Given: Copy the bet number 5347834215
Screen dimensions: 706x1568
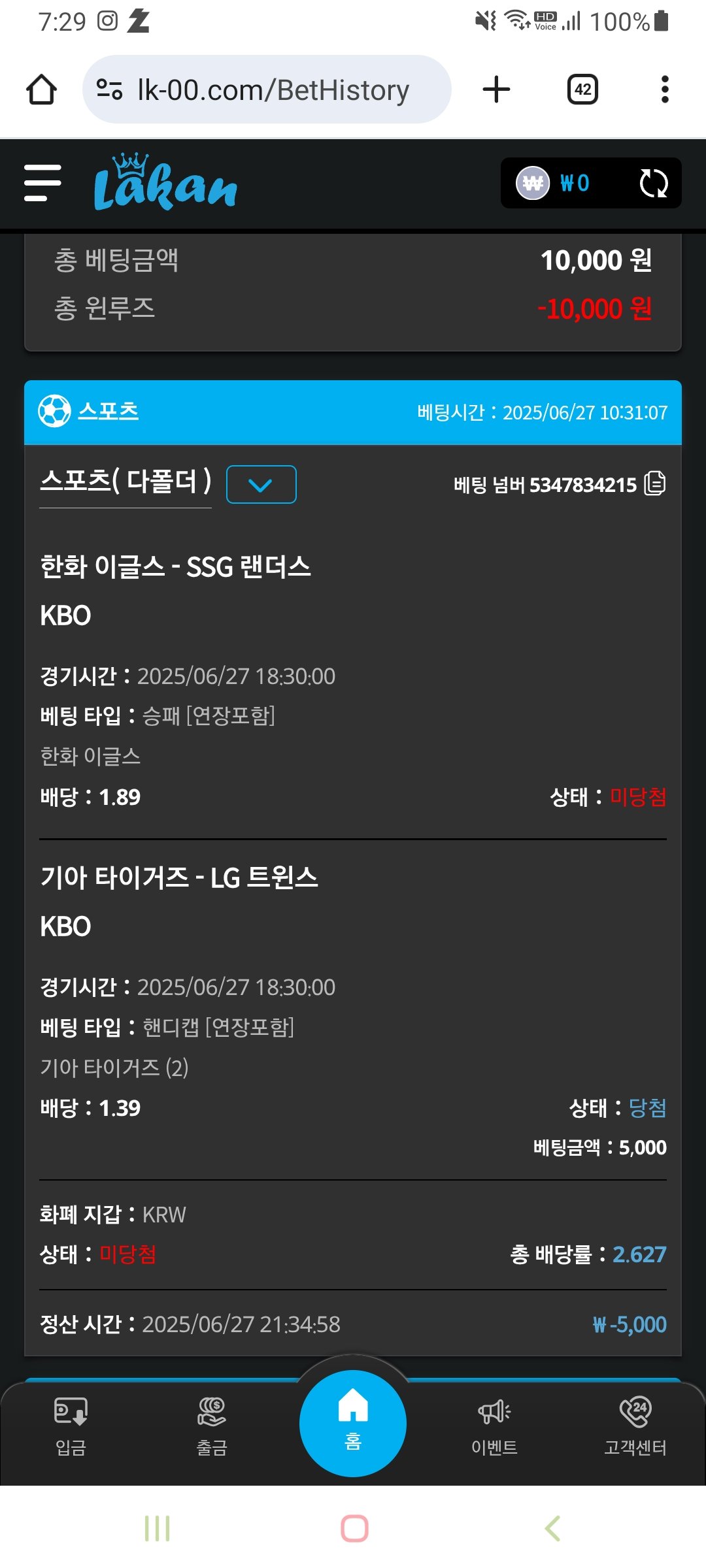Looking at the screenshot, I should coord(655,484).
